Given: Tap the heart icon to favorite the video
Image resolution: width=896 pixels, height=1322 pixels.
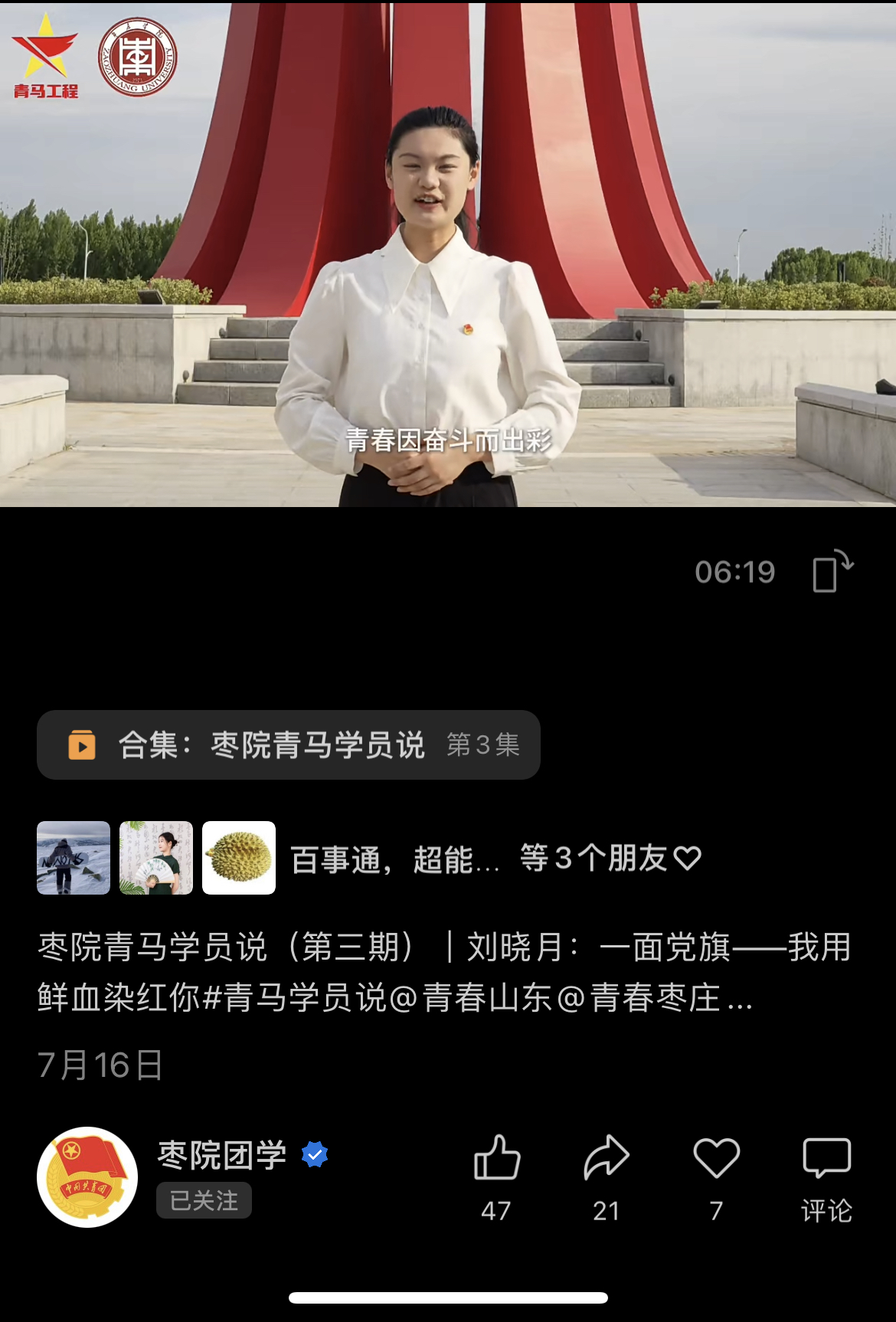Looking at the screenshot, I should 716,1158.
